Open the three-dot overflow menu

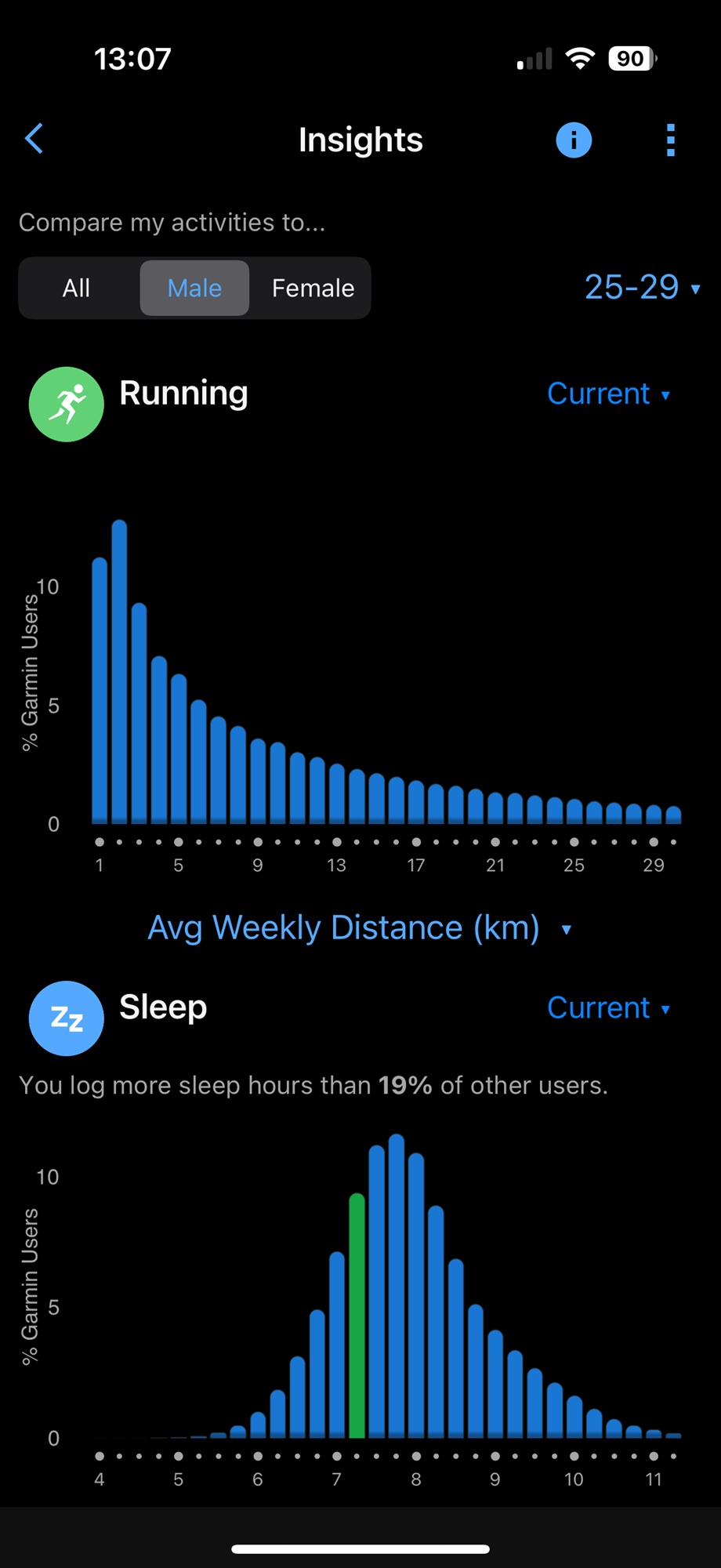tap(670, 140)
